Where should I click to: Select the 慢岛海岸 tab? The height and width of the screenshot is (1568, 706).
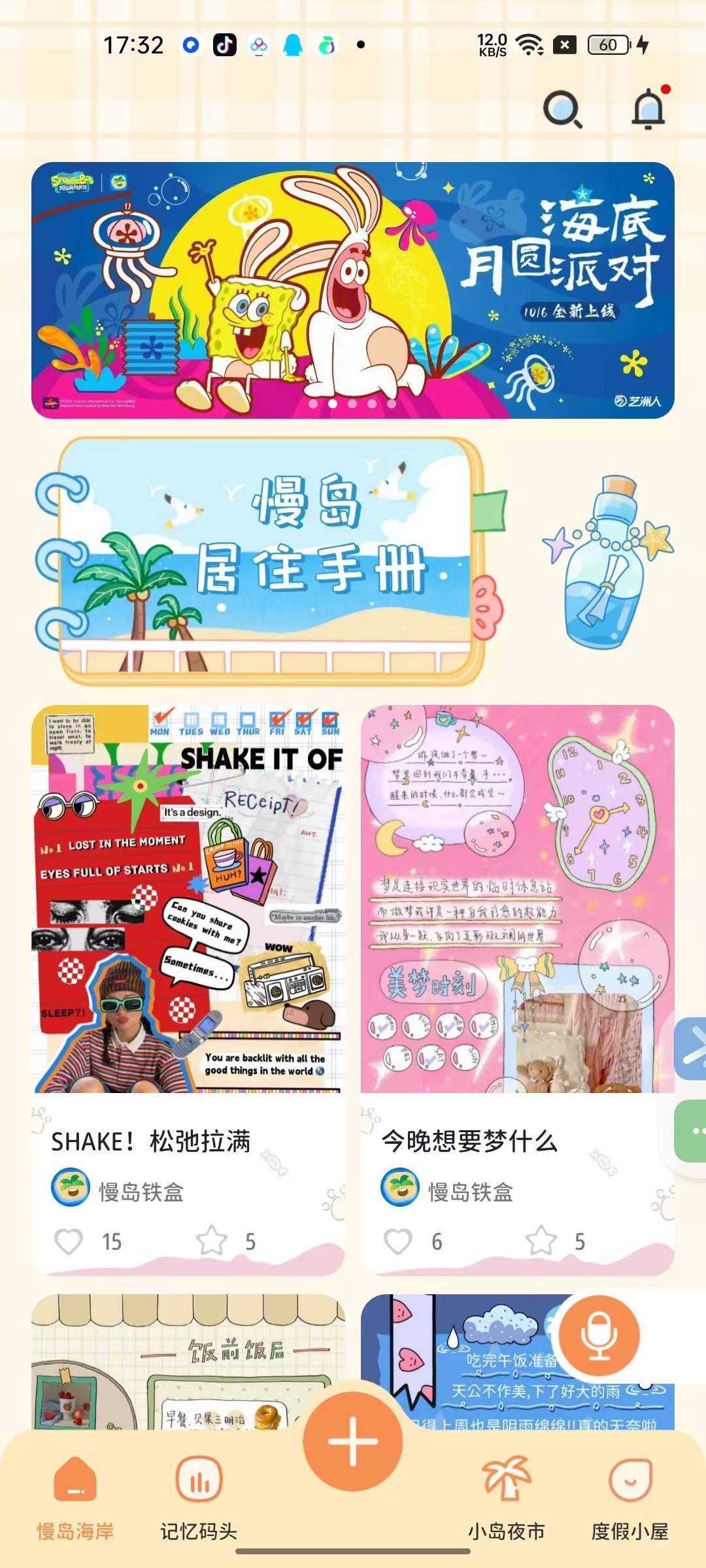point(75,1496)
